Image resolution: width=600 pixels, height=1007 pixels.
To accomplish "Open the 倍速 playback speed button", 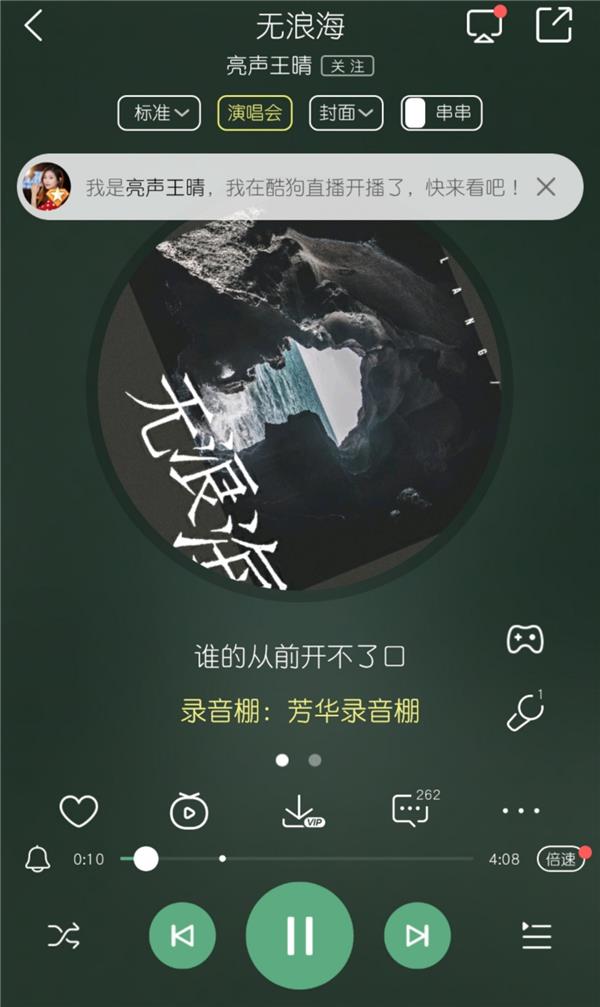I will click(561, 859).
